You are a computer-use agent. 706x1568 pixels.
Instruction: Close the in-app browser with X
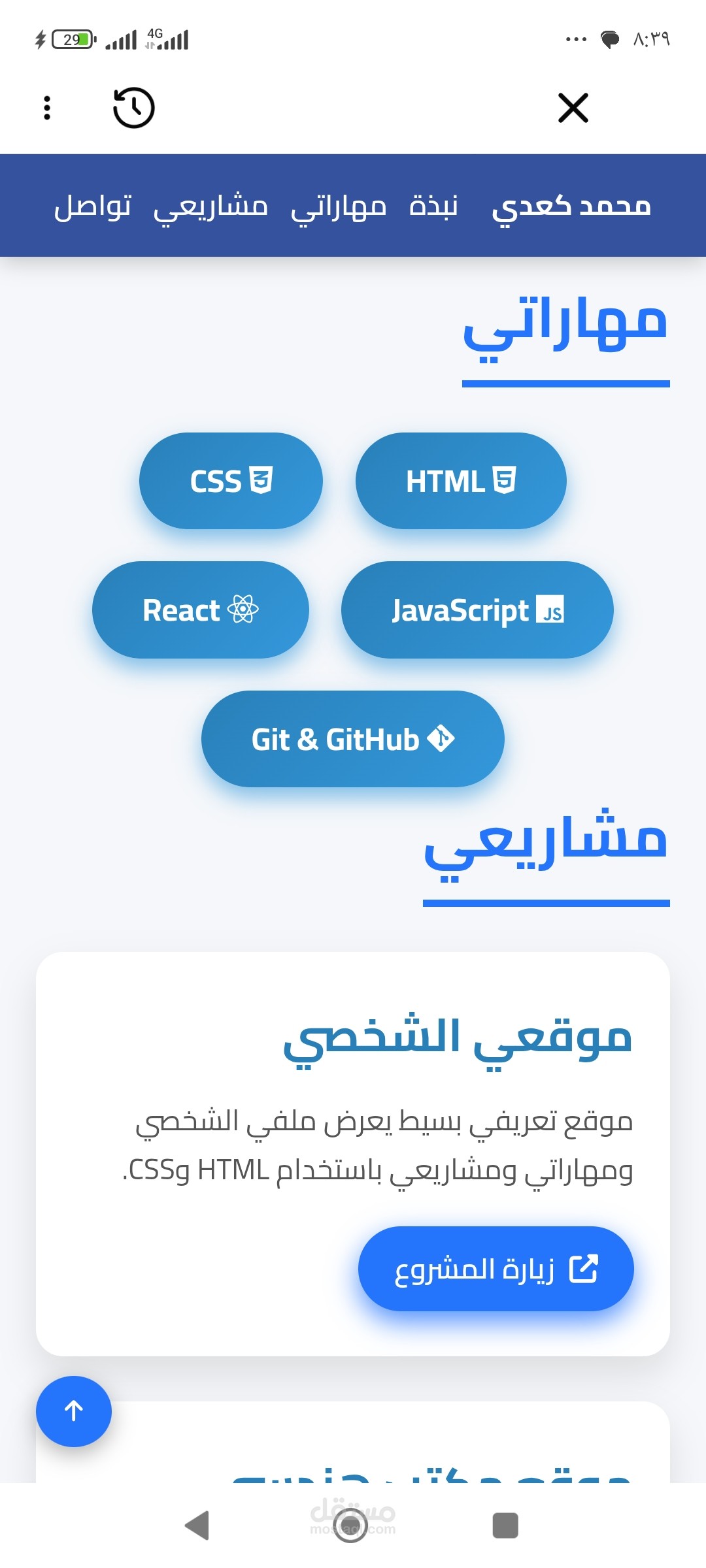point(573,108)
